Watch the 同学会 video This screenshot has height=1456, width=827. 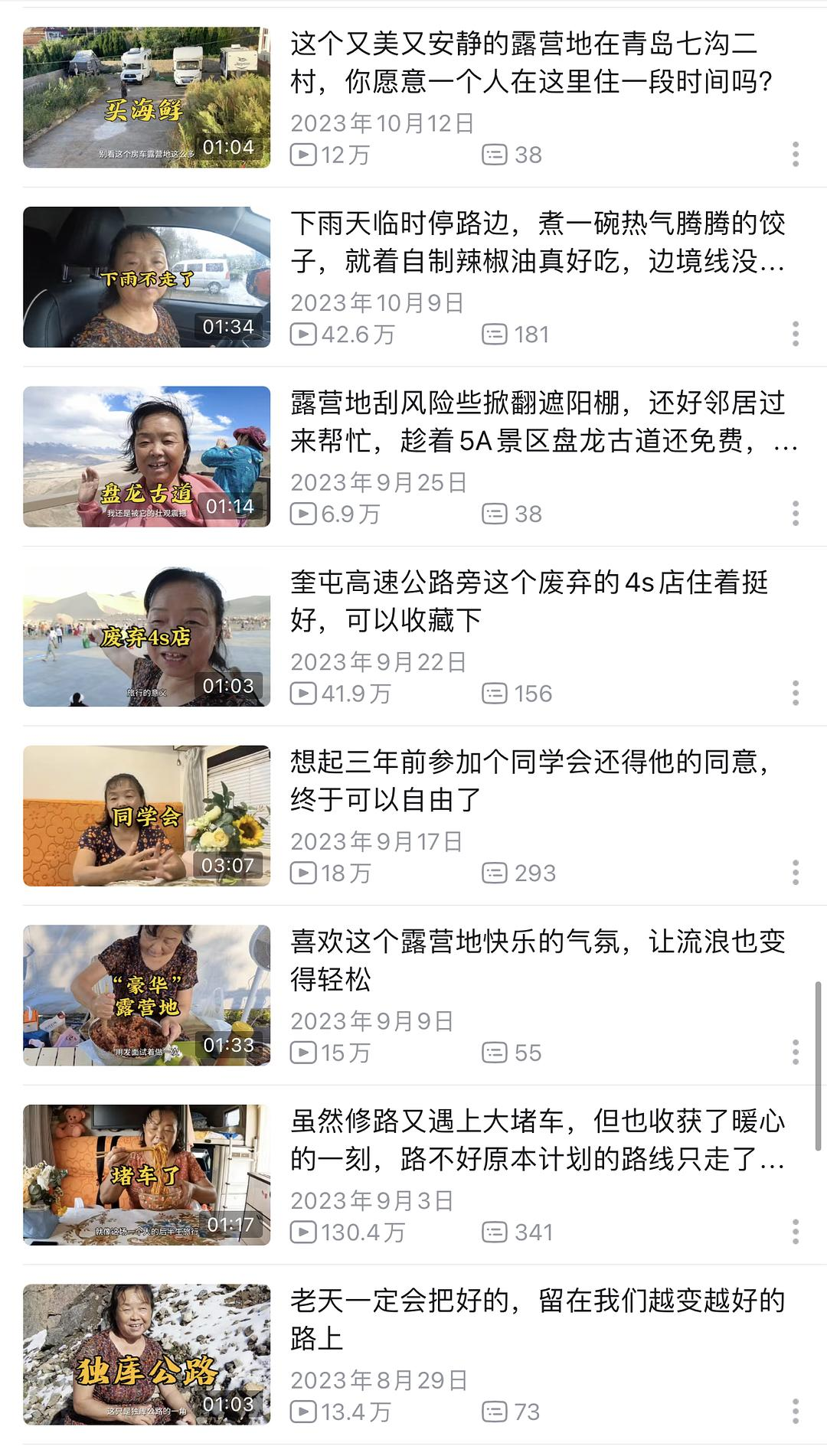tap(146, 816)
